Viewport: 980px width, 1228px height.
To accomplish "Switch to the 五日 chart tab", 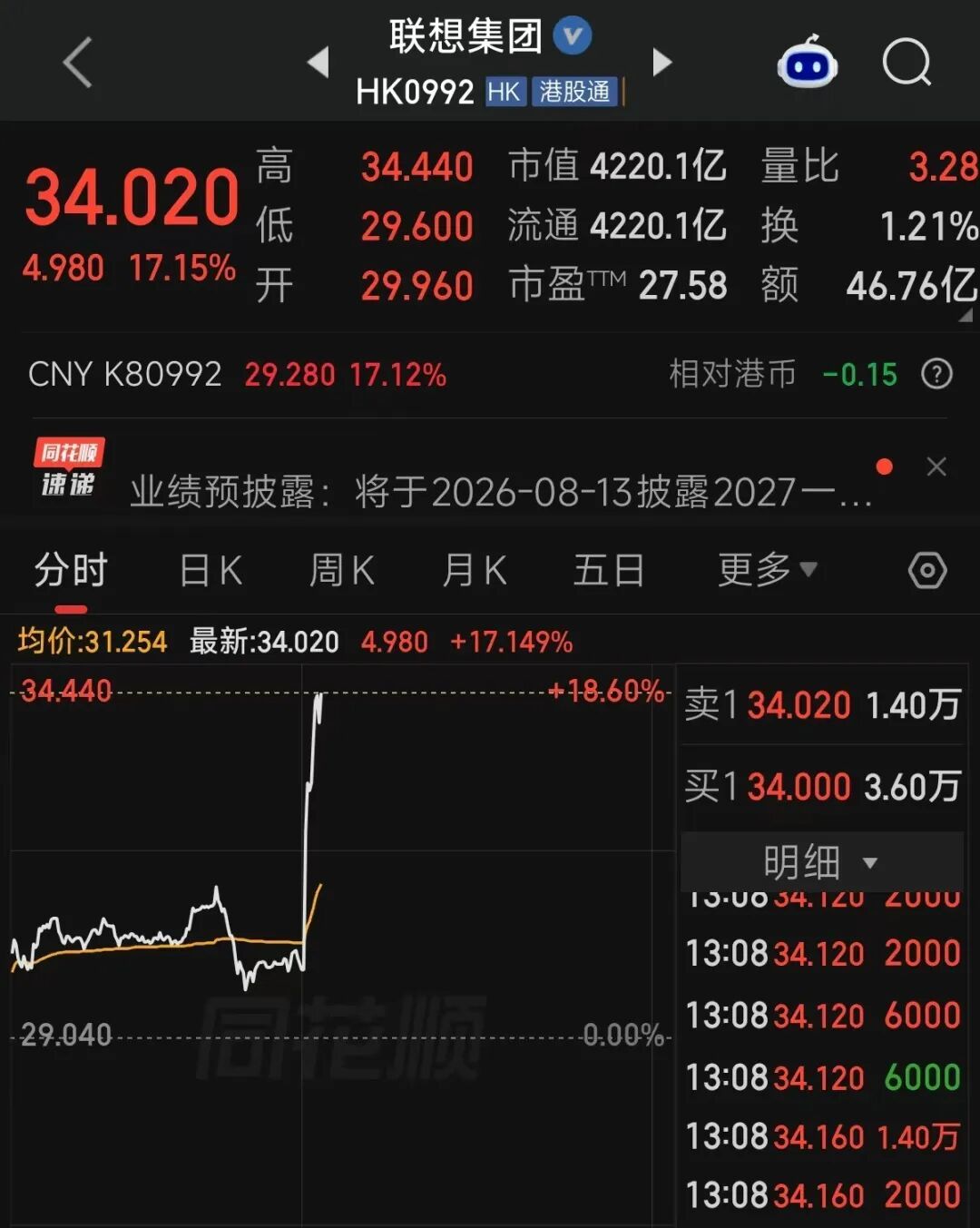I will [x=609, y=571].
